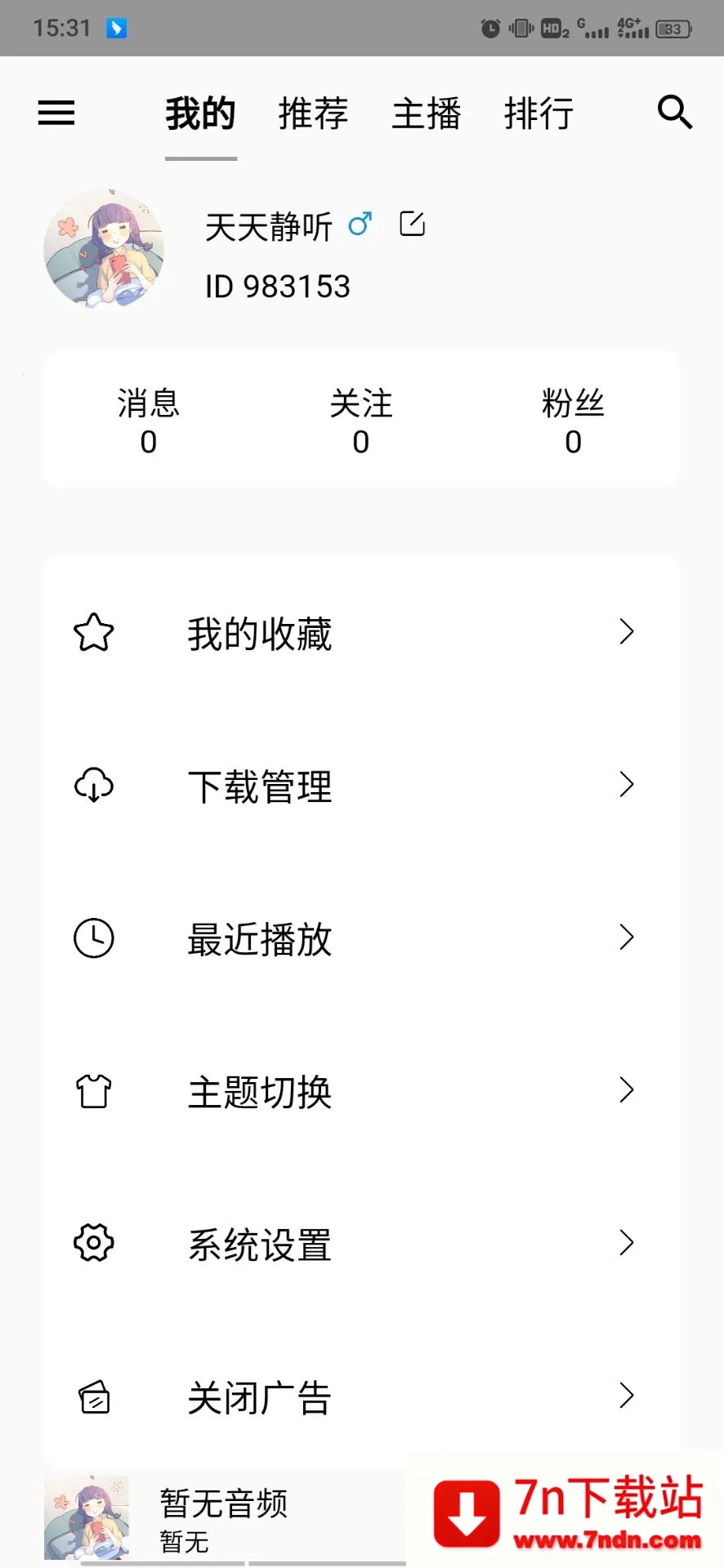Select the 排行 tab
The height and width of the screenshot is (1568, 724).
click(x=539, y=114)
